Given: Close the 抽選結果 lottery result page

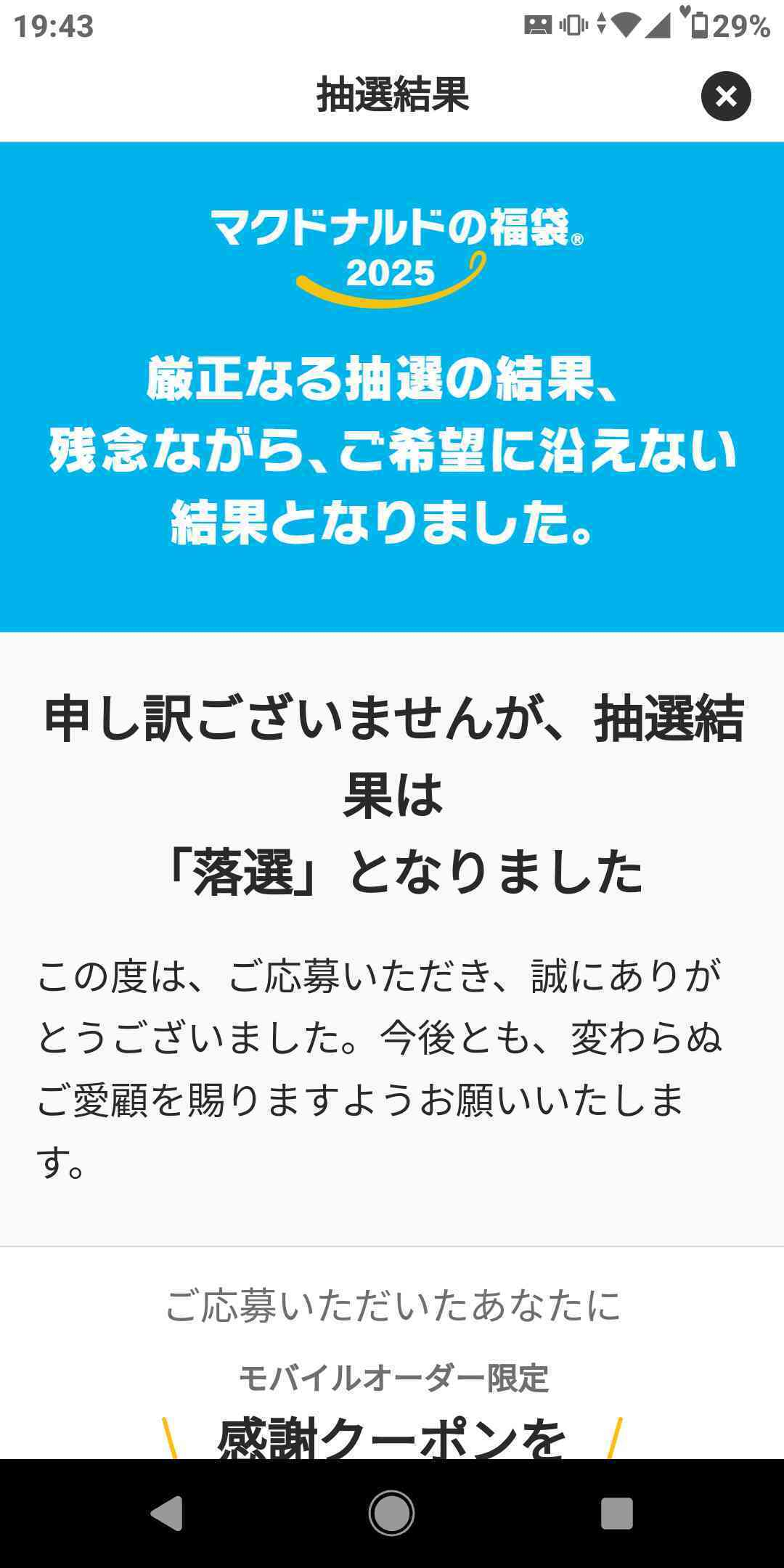Looking at the screenshot, I should pos(725,97).
